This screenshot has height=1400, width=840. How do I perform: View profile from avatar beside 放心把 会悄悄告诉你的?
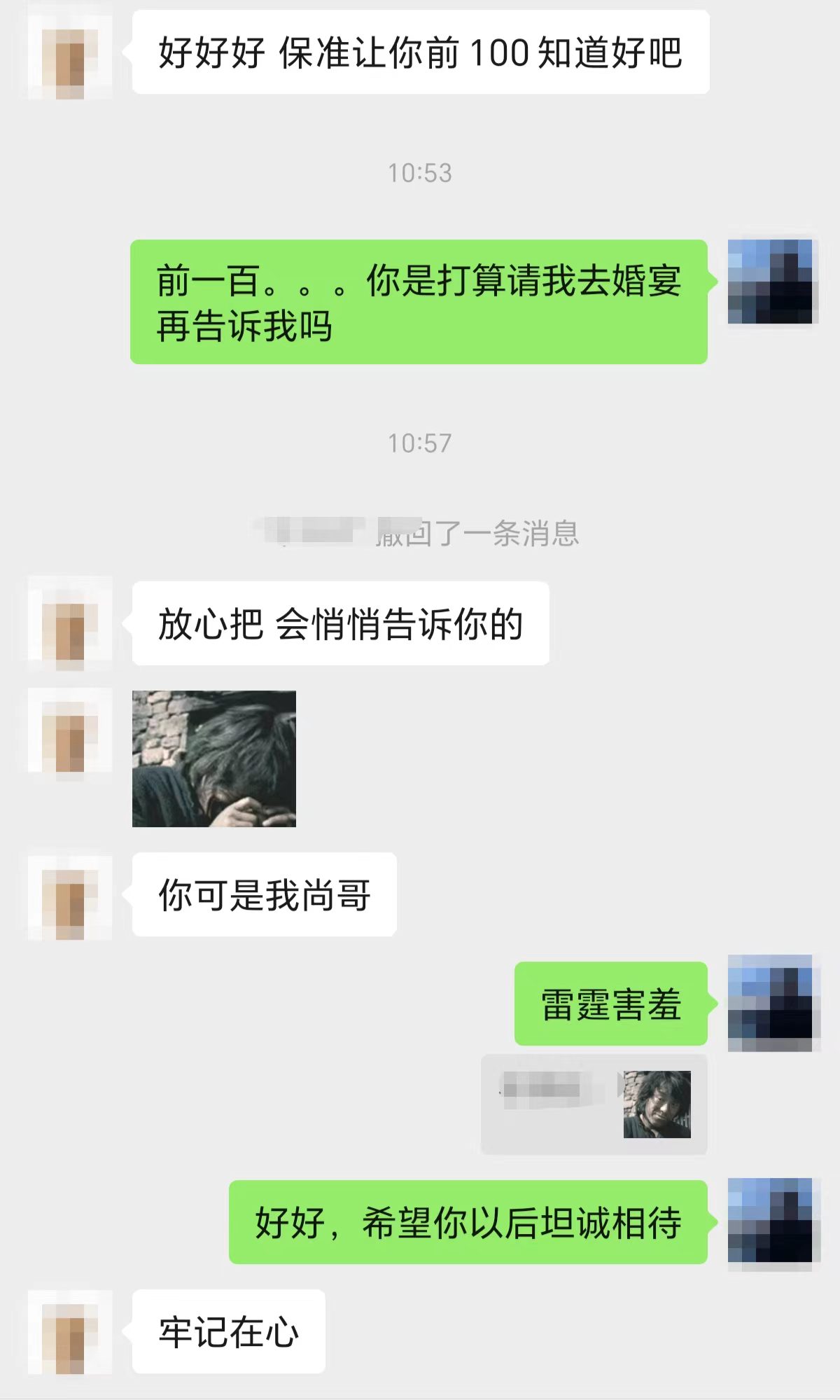click(70, 623)
